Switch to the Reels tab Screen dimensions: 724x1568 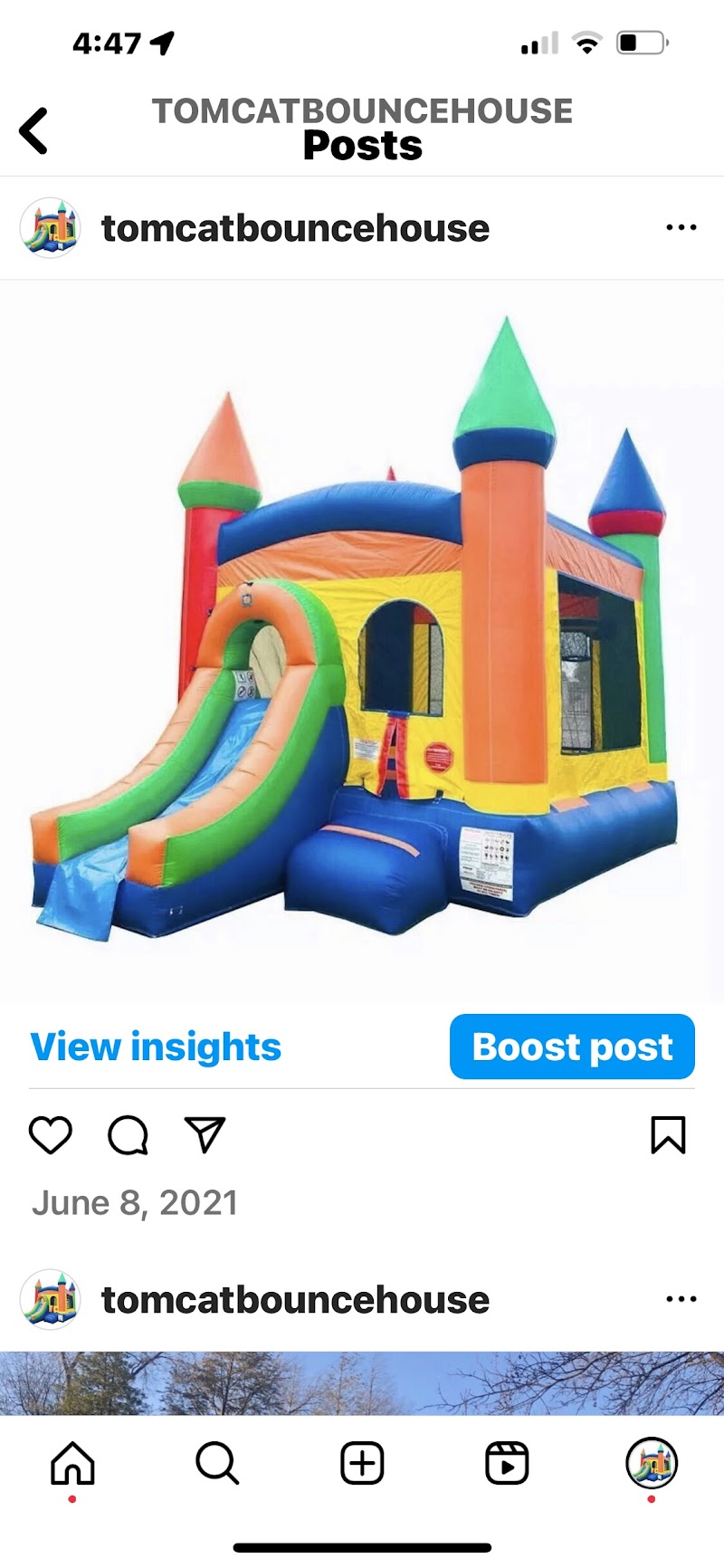507,1463
